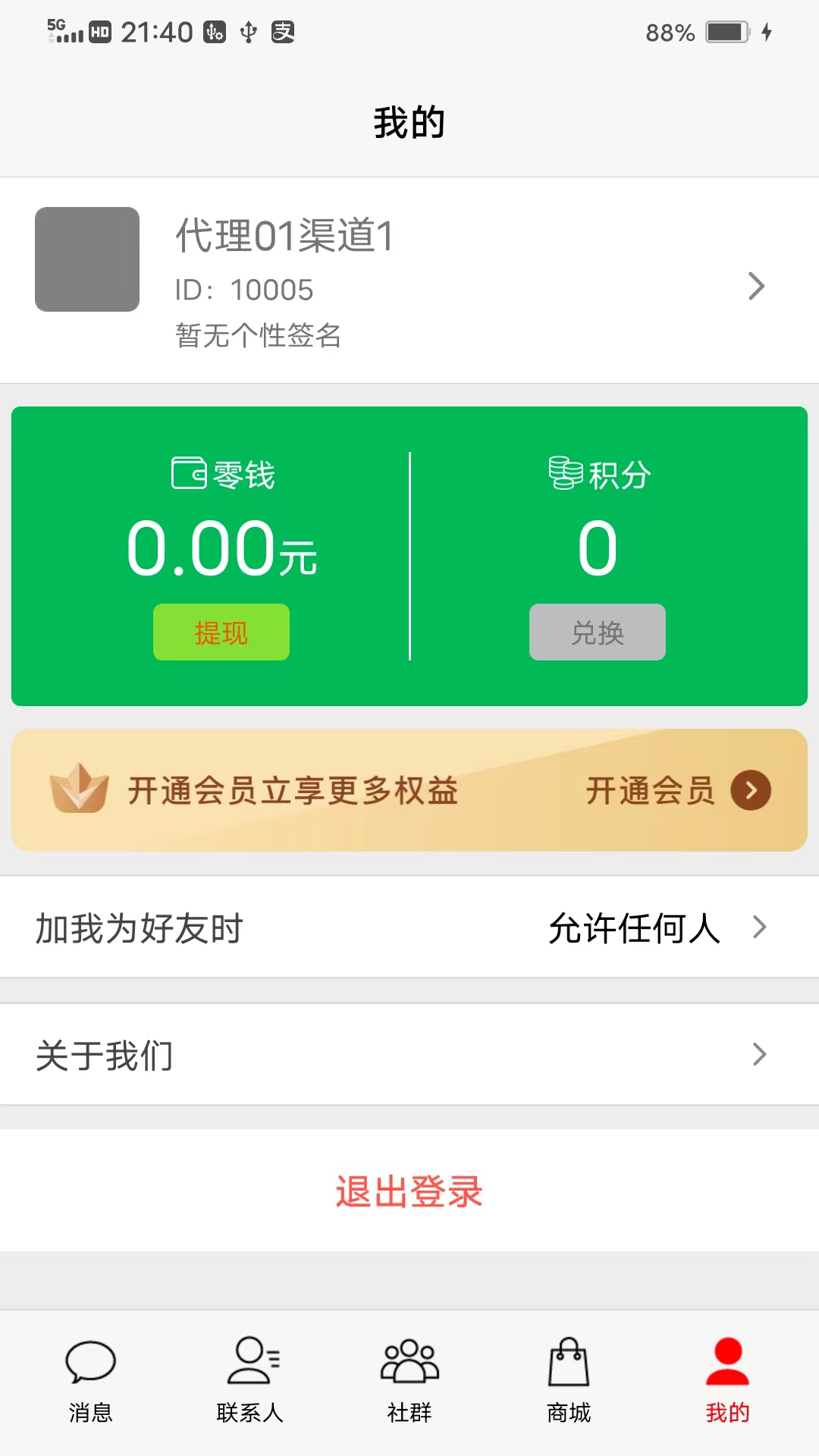Screen dimensions: 819x1456
Task: Open the 社群 community tab icon
Action: tap(409, 1361)
